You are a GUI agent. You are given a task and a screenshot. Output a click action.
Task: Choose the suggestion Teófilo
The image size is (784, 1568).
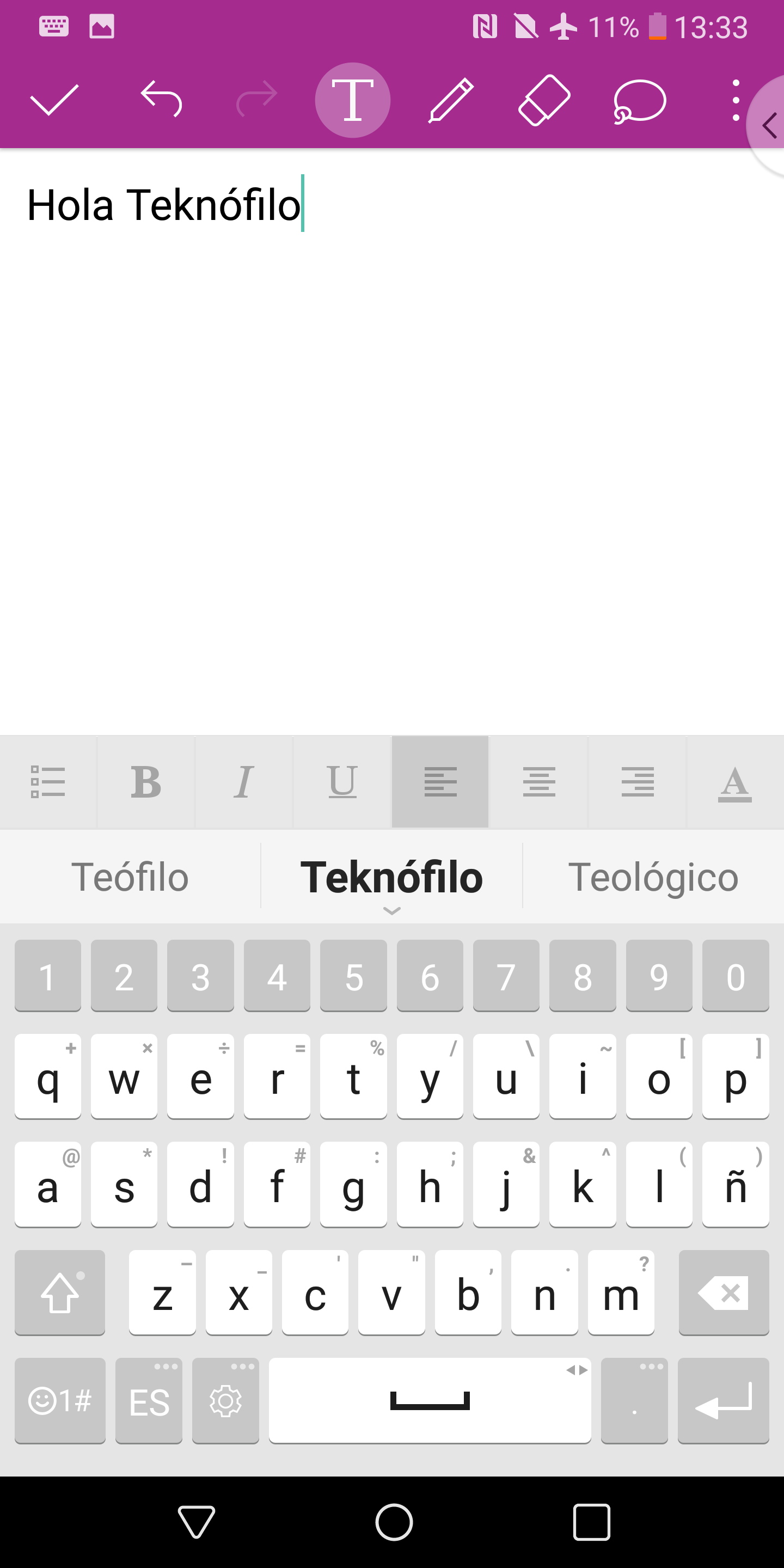click(130, 877)
